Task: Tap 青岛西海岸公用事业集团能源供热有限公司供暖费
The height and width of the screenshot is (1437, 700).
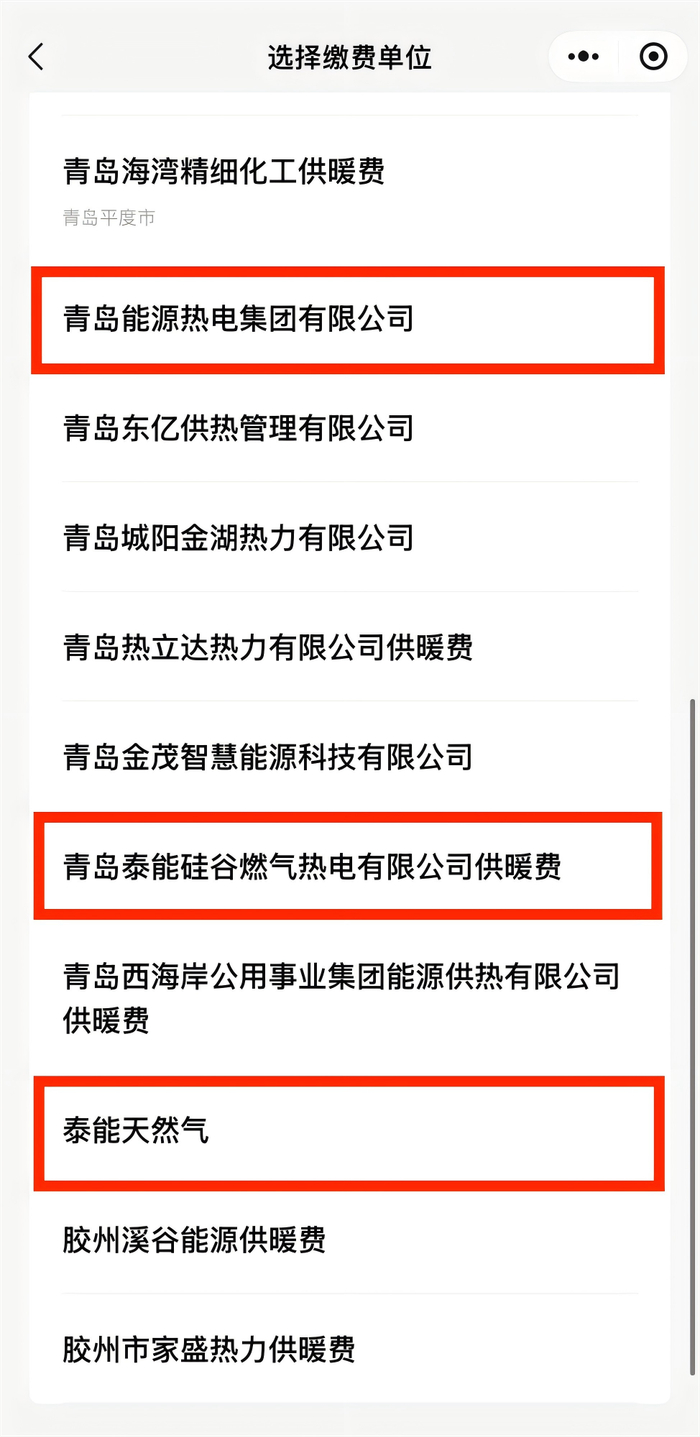Action: point(350,998)
